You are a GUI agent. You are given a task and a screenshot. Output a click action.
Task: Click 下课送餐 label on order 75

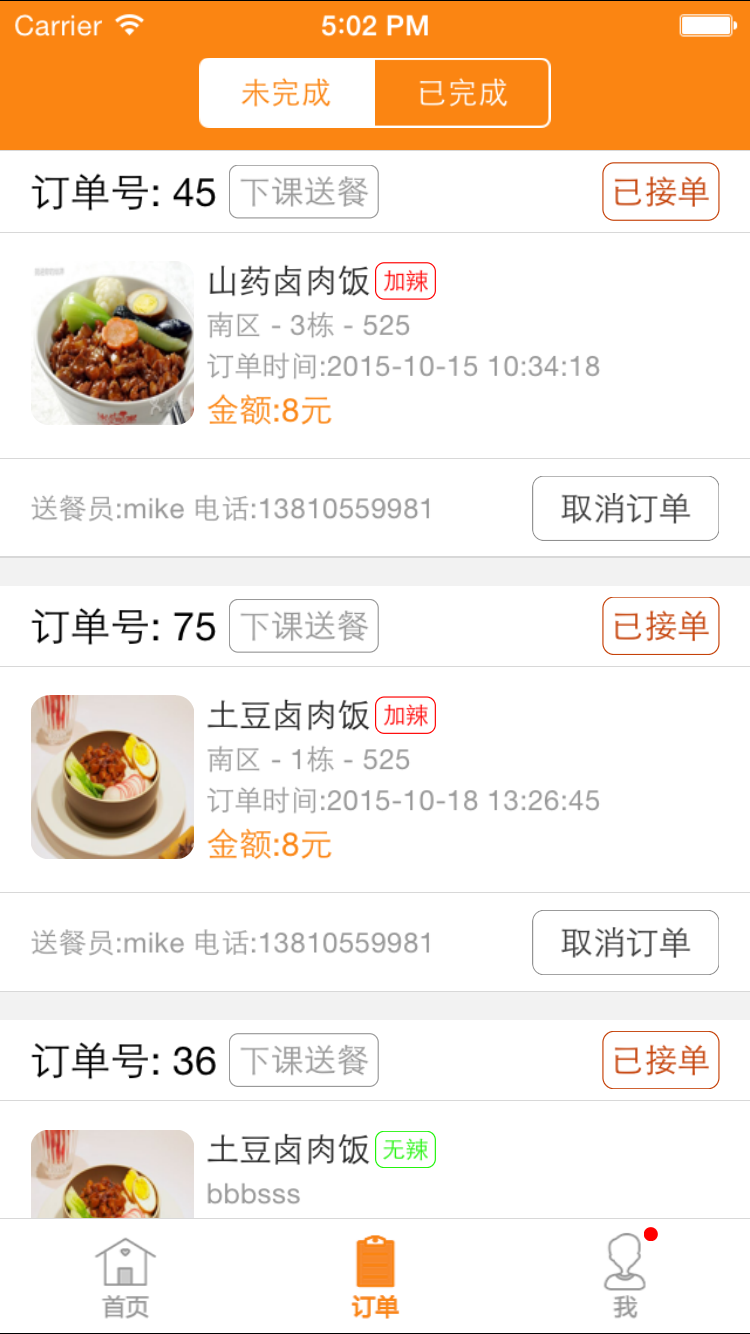tap(303, 626)
